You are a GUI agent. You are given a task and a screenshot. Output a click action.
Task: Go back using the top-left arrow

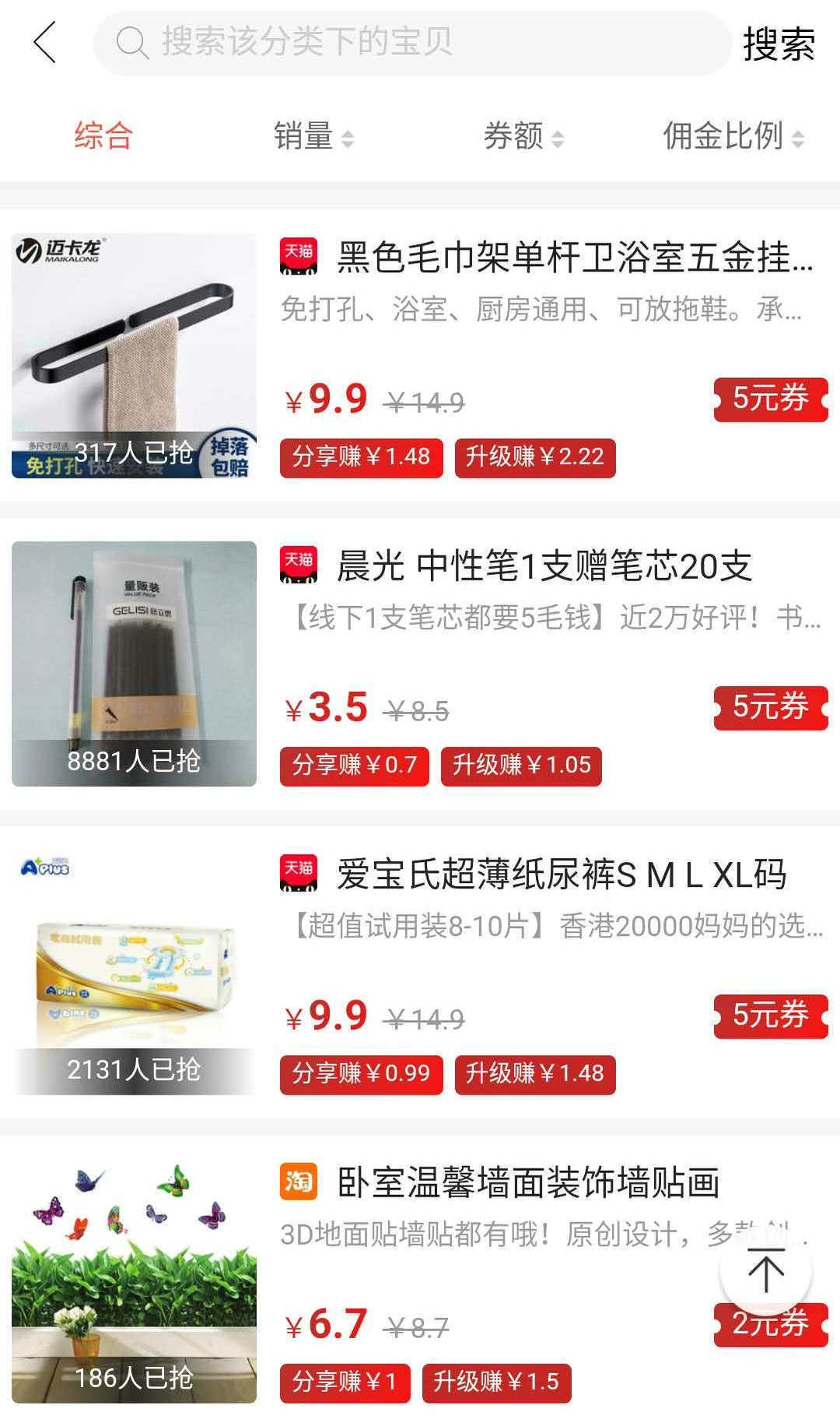coord(45,43)
